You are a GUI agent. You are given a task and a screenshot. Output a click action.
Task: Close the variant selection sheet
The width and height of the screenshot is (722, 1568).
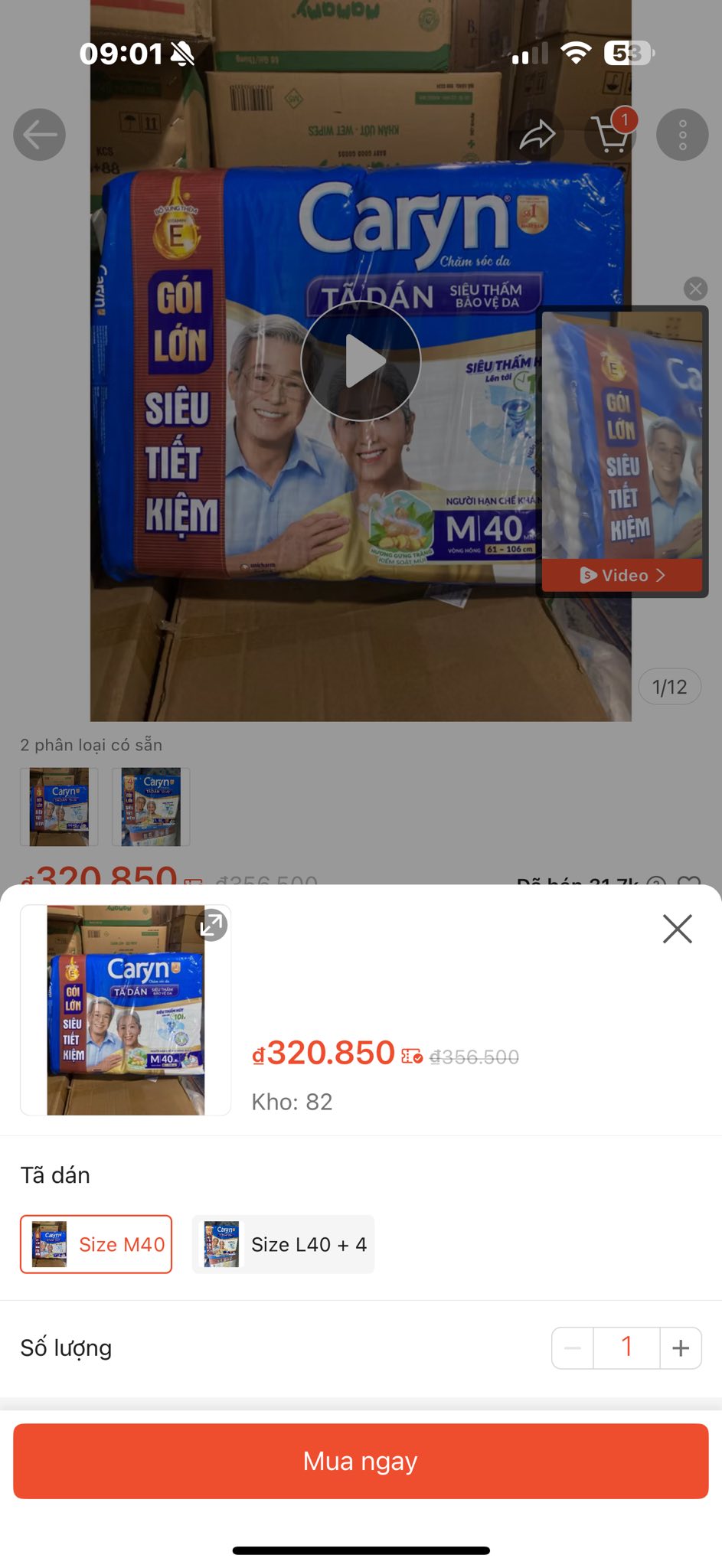pyautogui.click(x=677, y=929)
